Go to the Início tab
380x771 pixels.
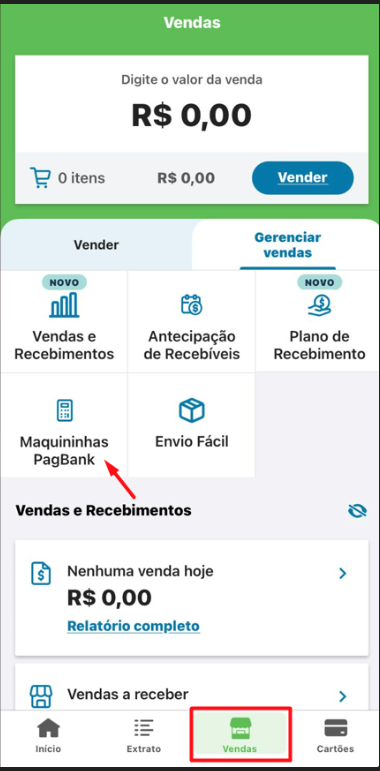48,735
